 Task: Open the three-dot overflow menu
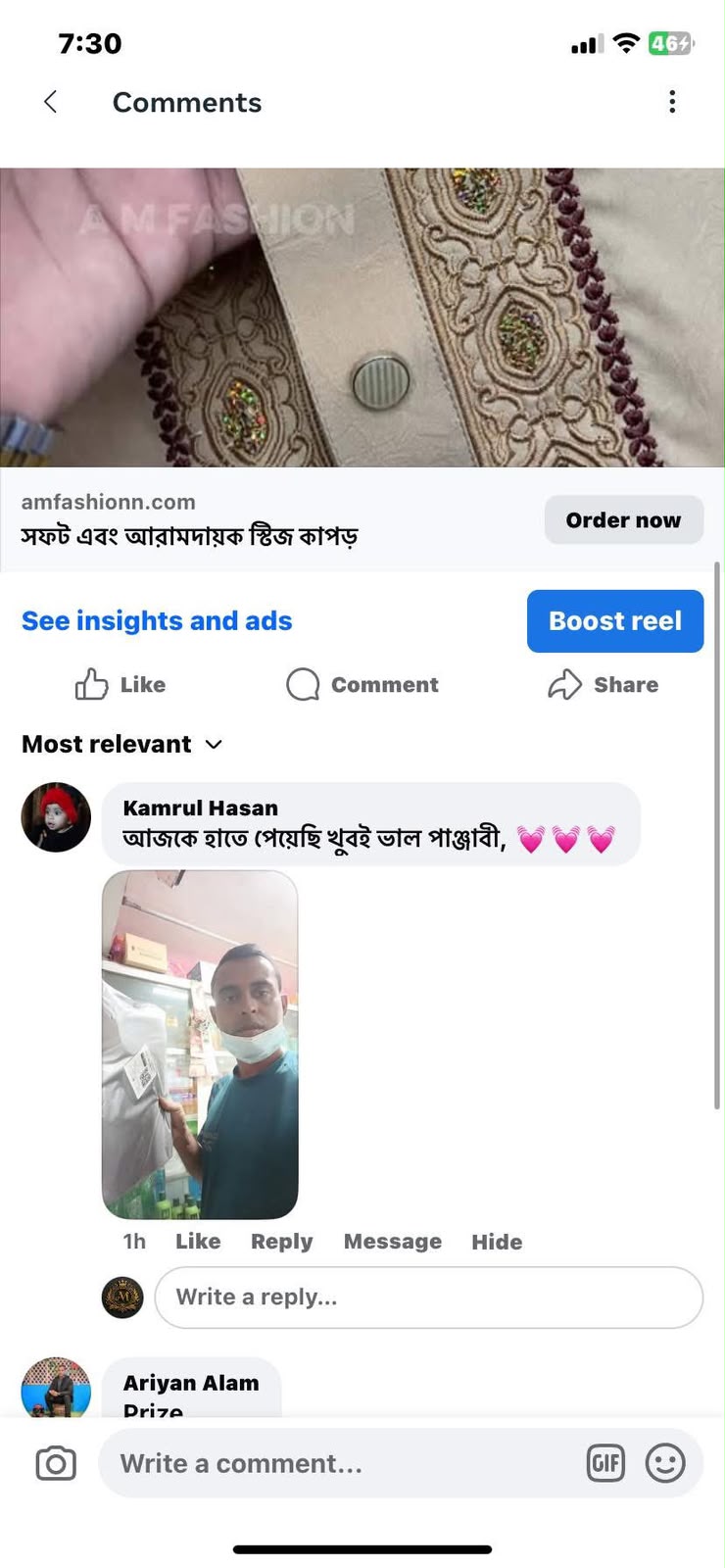(672, 102)
